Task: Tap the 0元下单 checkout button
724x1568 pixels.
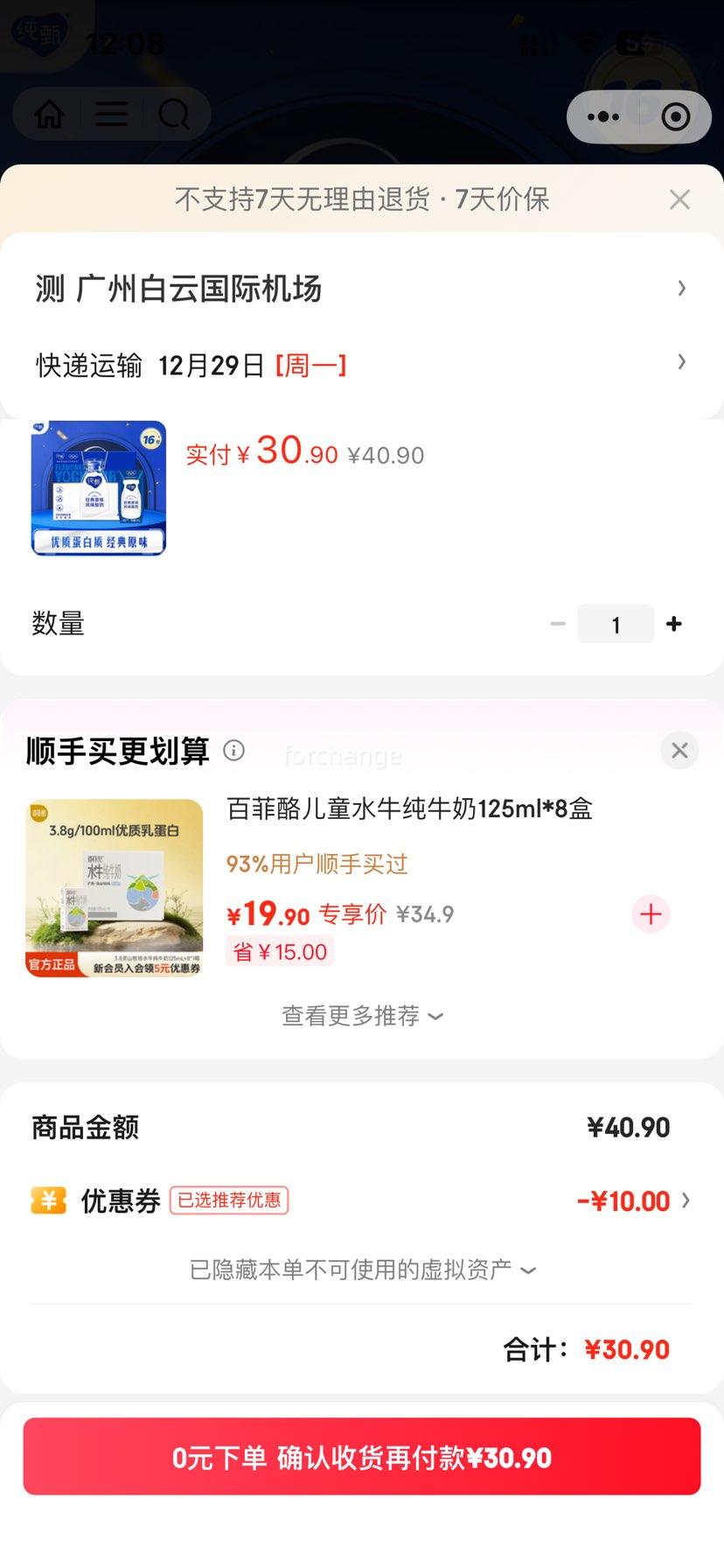Action: [x=362, y=1456]
